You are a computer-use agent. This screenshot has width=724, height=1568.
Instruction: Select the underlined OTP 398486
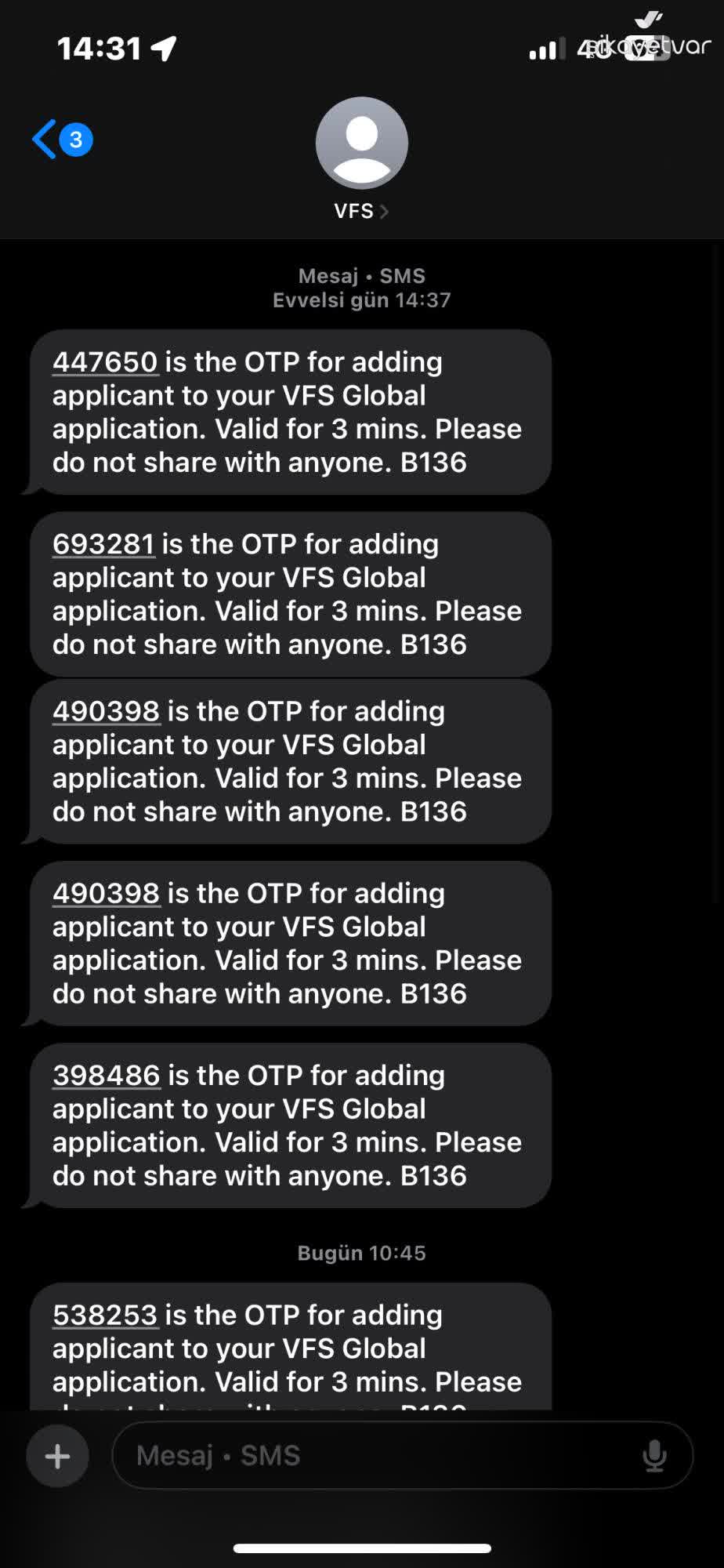106,1076
